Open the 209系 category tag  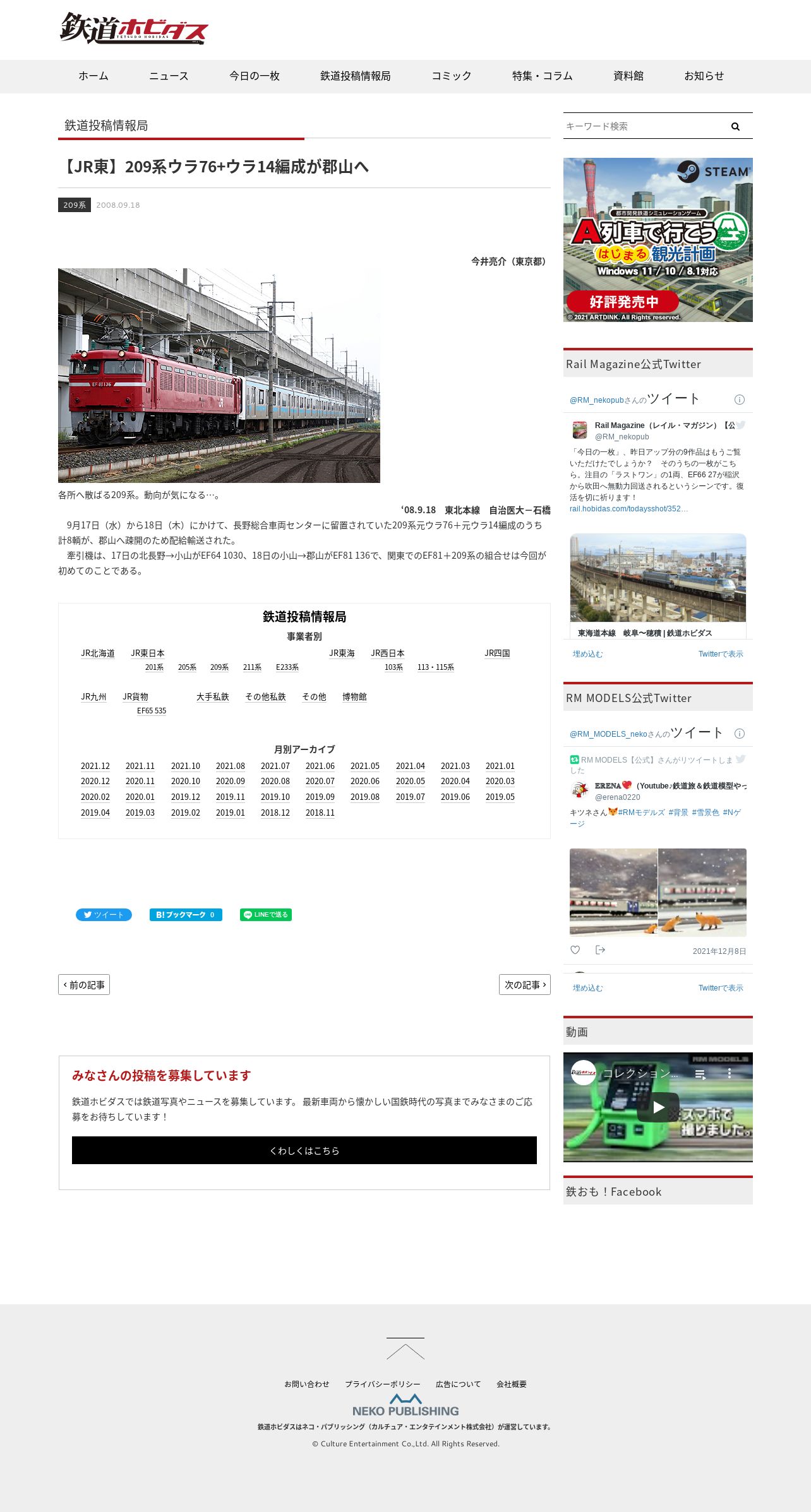click(x=75, y=205)
